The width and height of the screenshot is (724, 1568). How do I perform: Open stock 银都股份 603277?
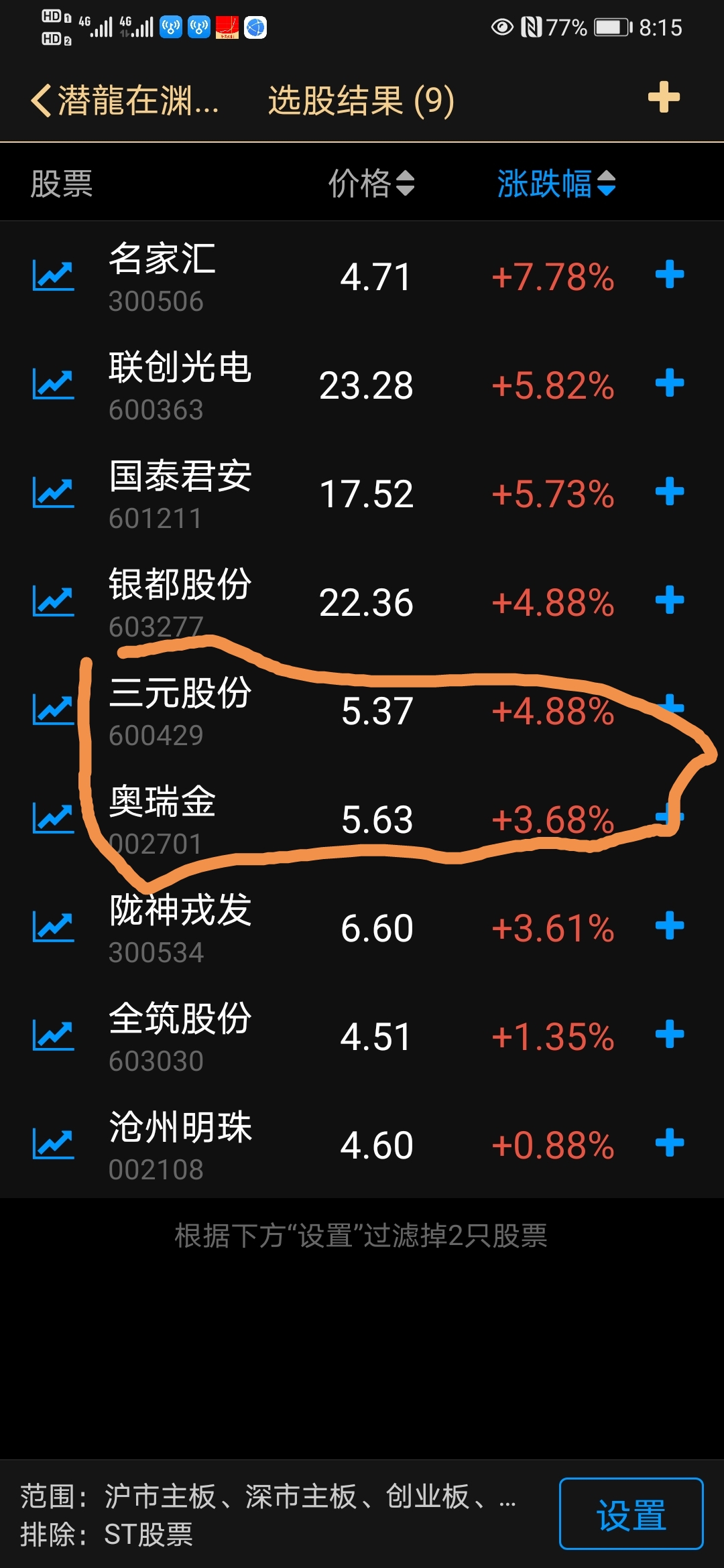(180, 602)
